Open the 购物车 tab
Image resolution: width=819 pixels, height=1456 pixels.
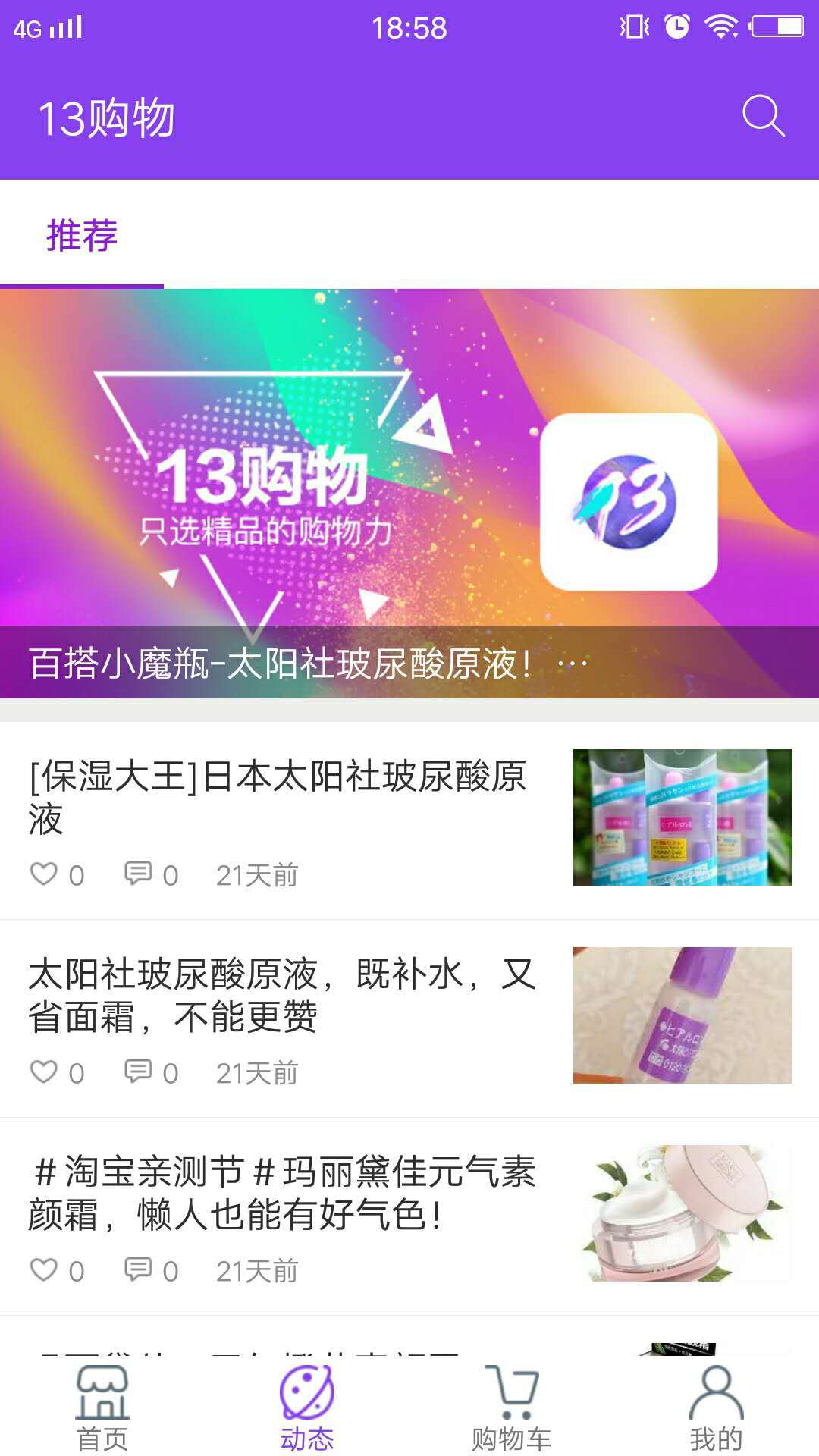[512, 1408]
